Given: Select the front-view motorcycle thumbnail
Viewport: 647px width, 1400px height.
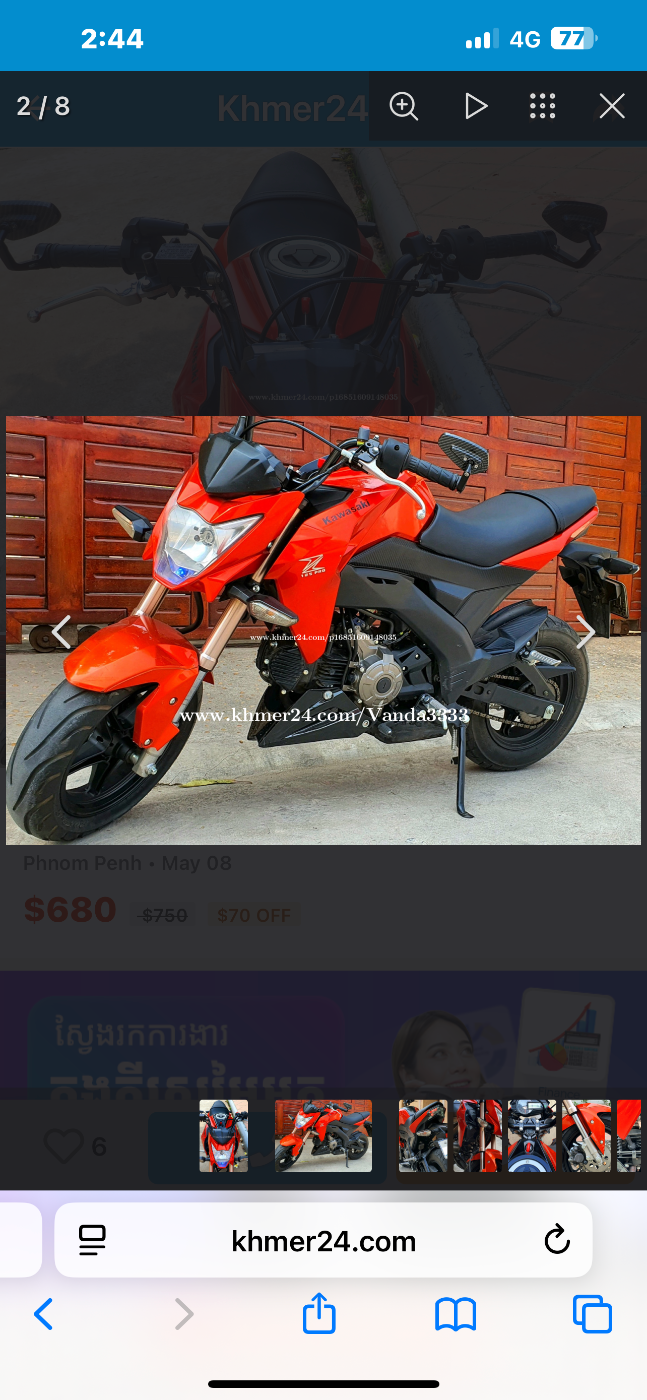Looking at the screenshot, I should [223, 1136].
